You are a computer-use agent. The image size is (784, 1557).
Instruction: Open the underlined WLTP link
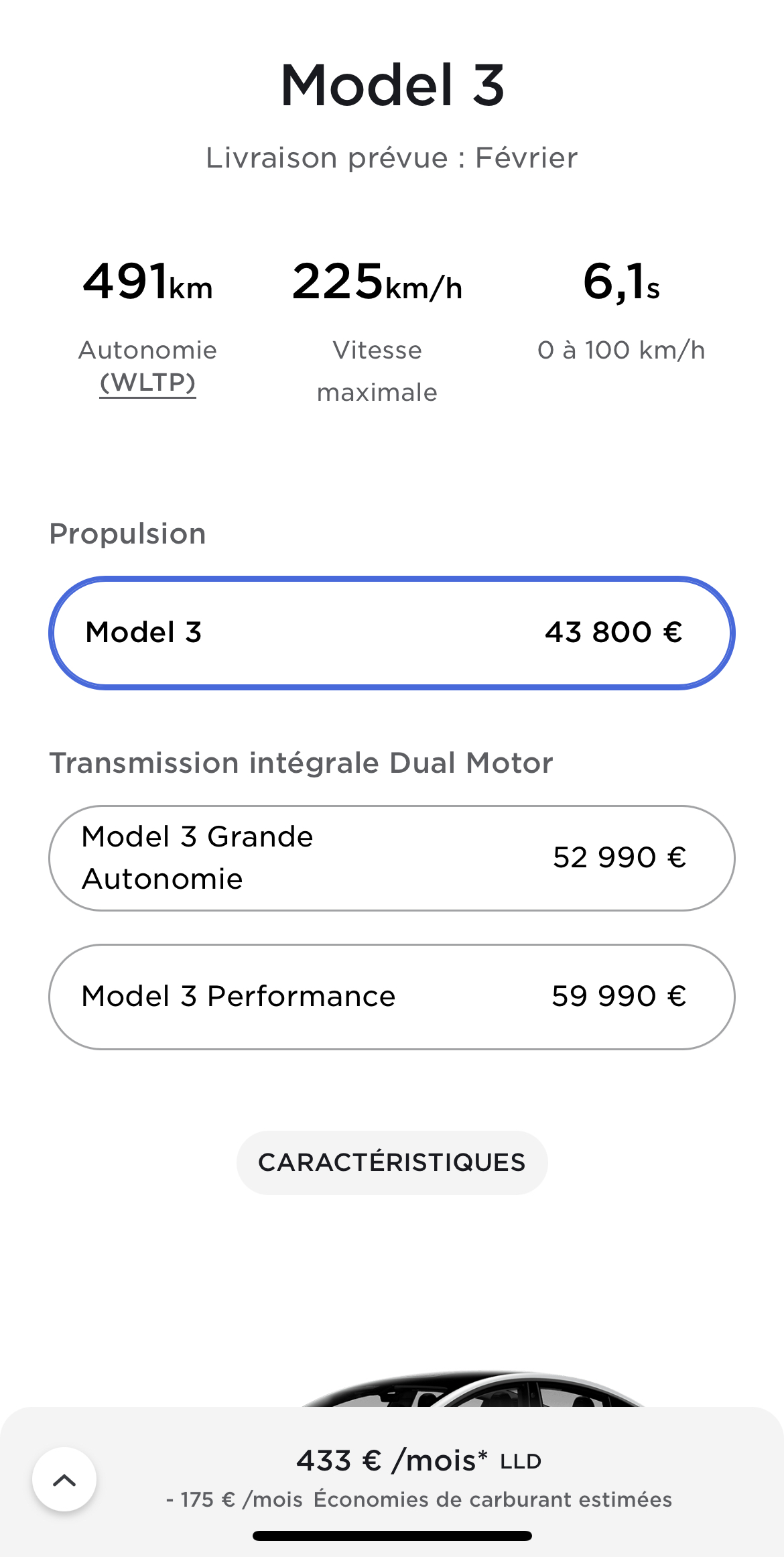[x=147, y=383]
